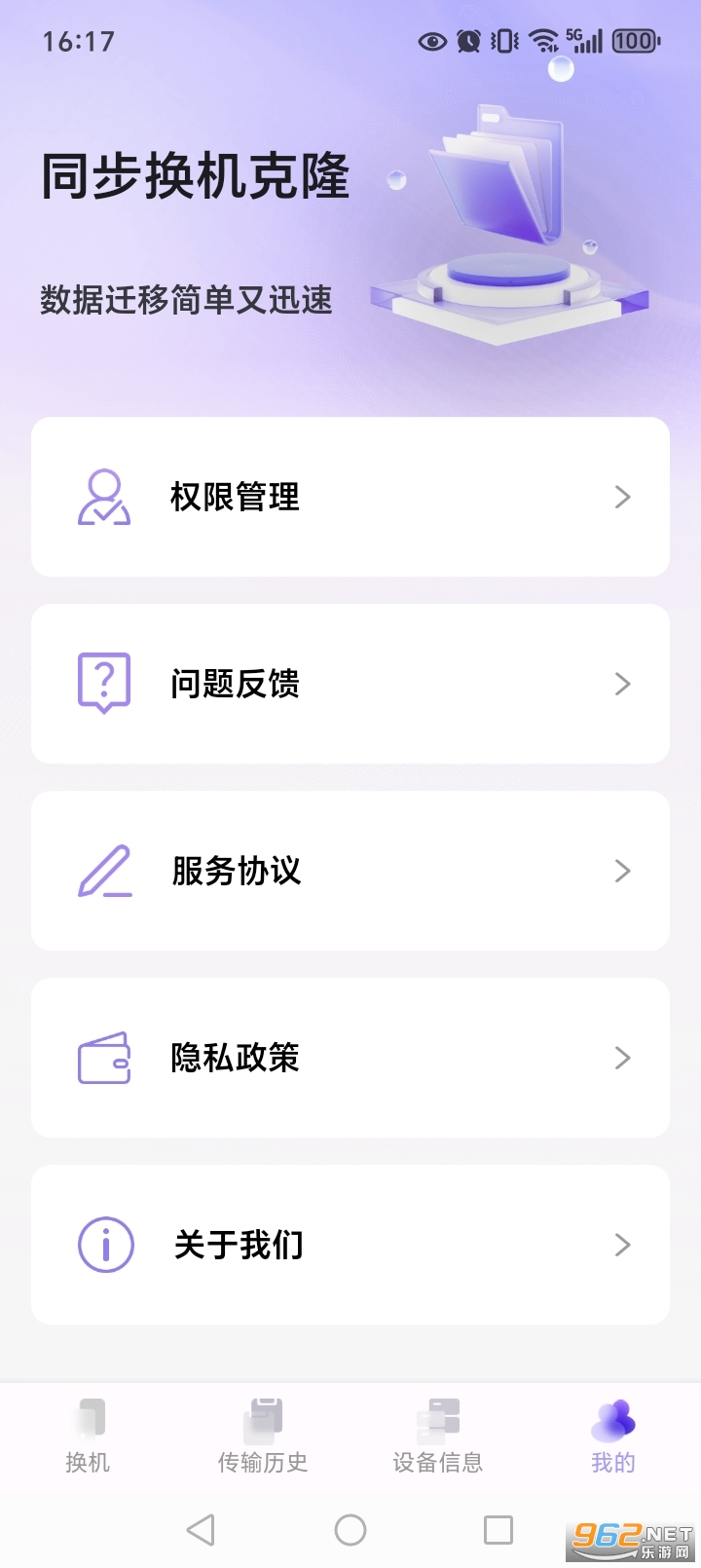Tap the Android home circle button
This screenshot has height=1568, width=701.
[x=350, y=1529]
